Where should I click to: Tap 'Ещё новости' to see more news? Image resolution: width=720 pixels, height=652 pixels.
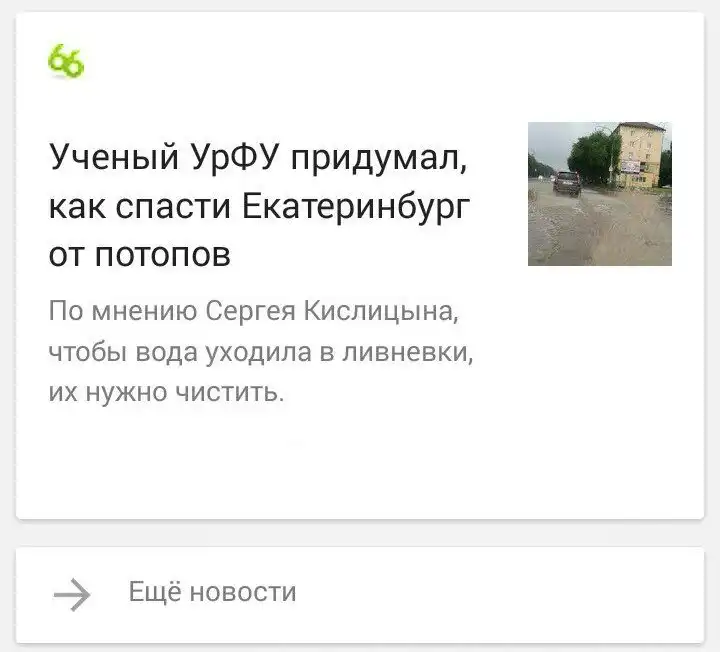[x=212, y=592]
